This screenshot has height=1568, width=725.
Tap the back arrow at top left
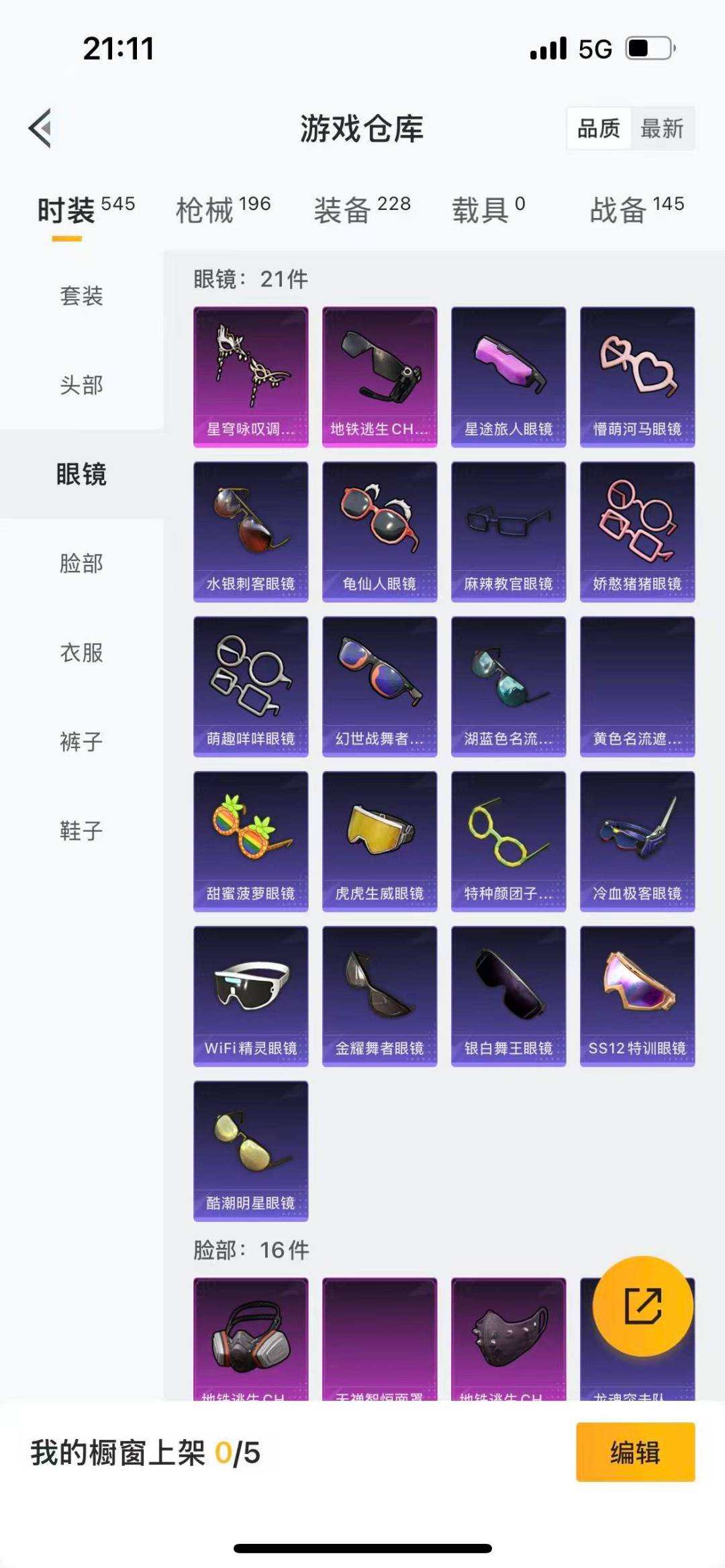click(42, 127)
